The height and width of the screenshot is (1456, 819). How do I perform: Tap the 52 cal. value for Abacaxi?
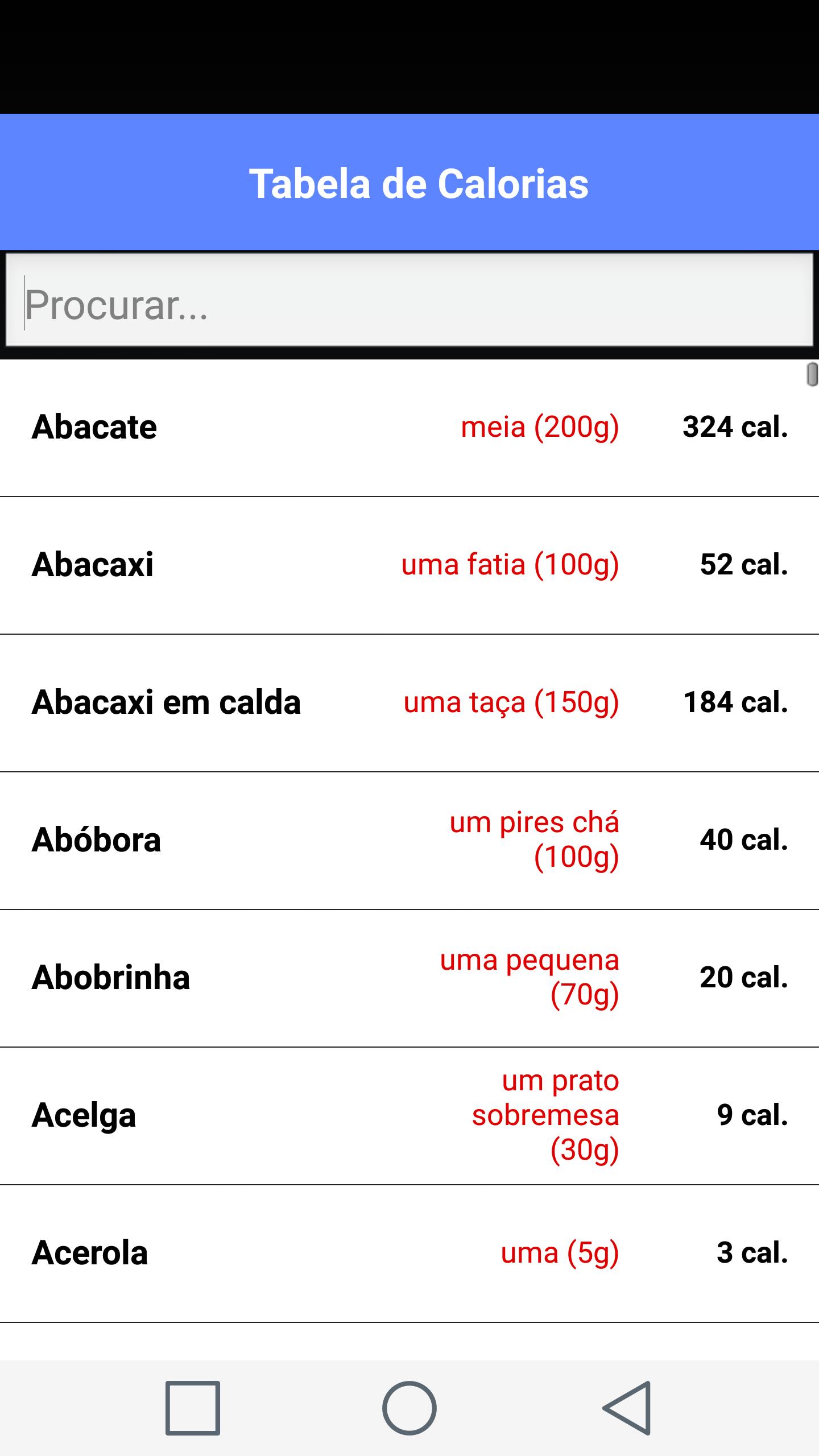coord(745,565)
